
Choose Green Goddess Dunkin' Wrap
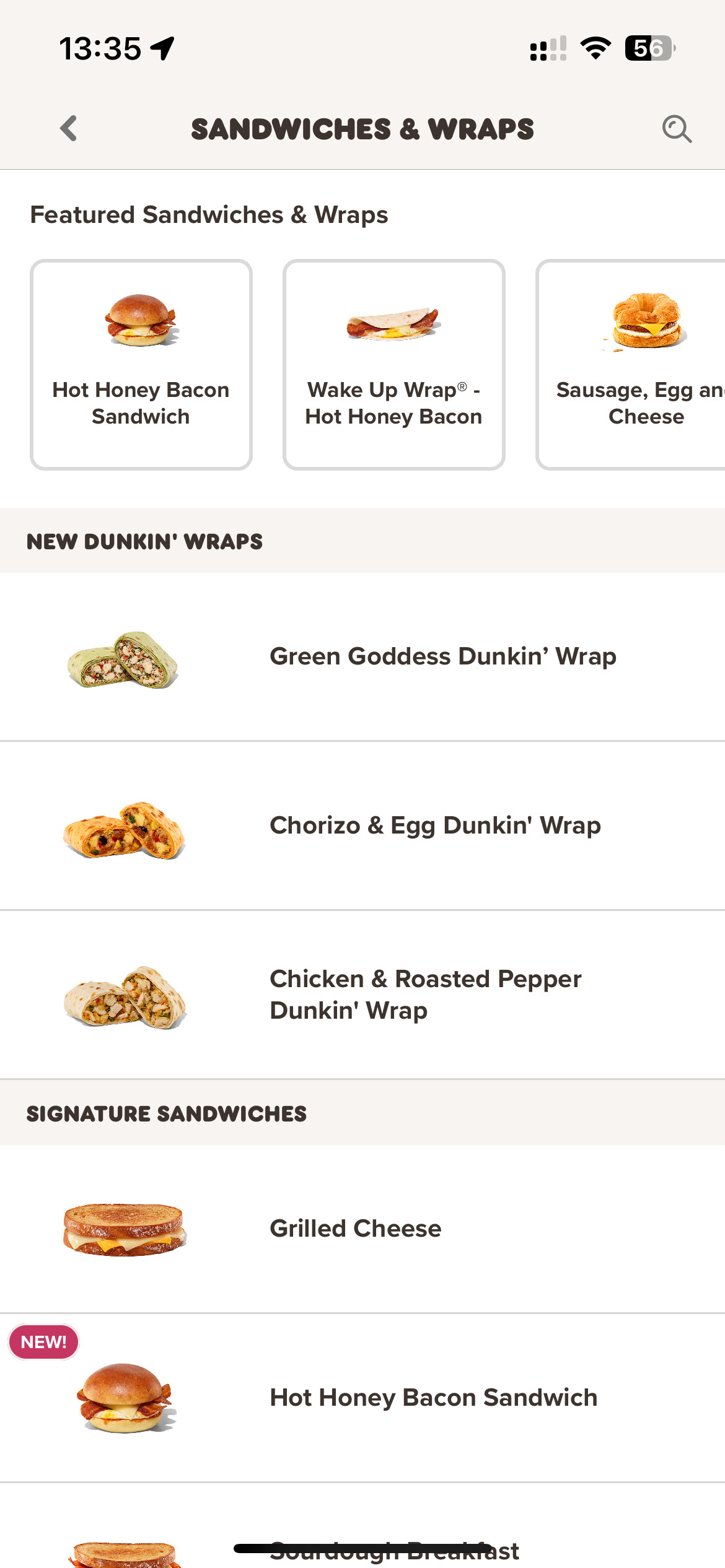point(362,656)
